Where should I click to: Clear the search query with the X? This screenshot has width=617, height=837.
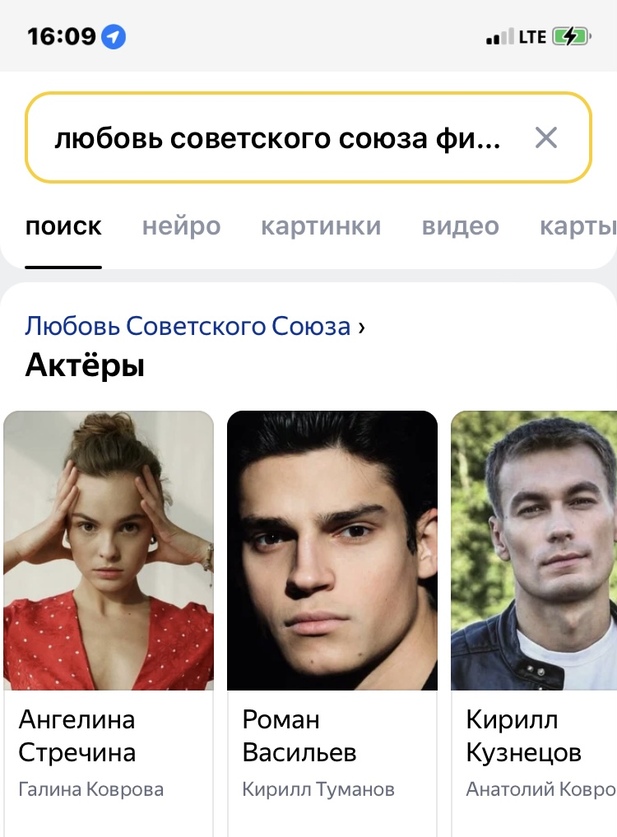point(545,138)
